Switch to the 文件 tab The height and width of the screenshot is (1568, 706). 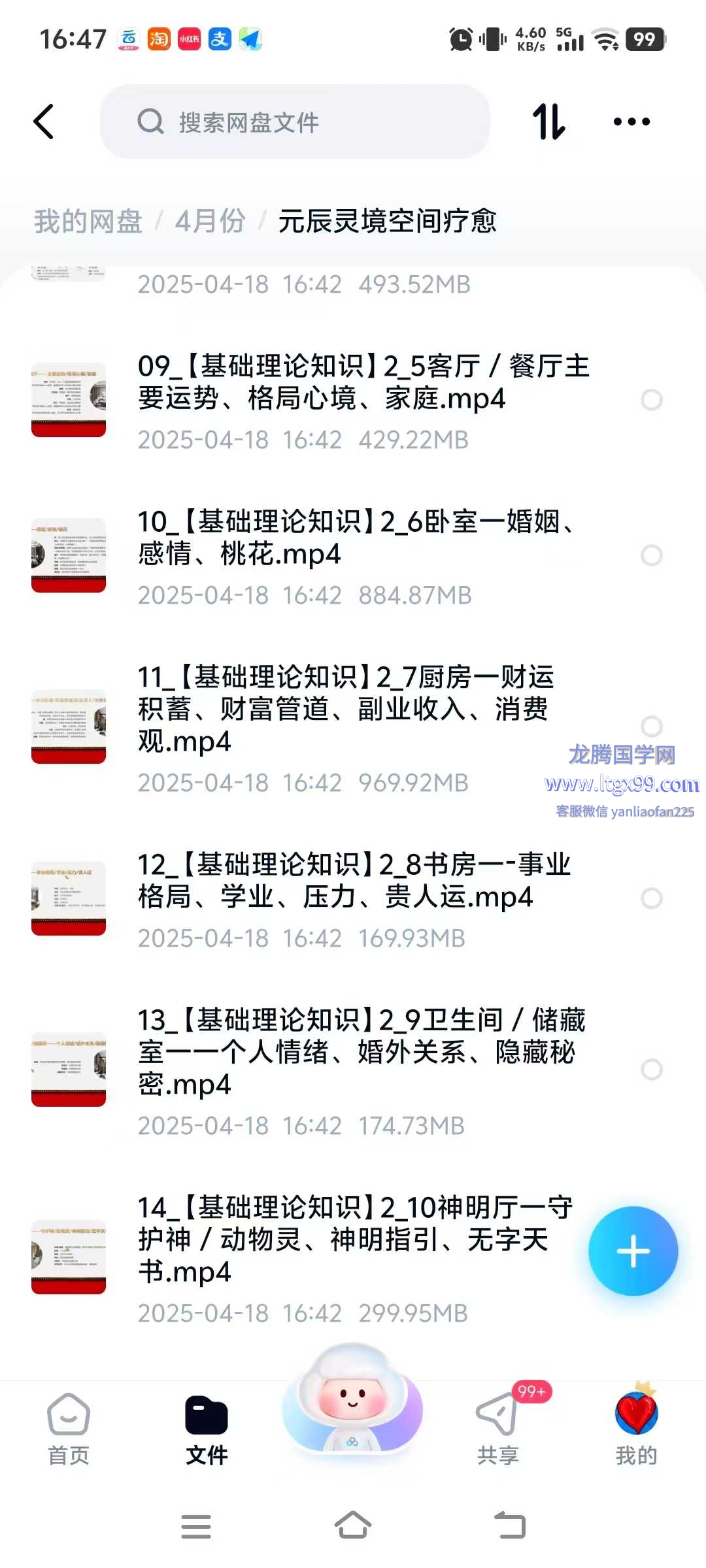[207, 1430]
